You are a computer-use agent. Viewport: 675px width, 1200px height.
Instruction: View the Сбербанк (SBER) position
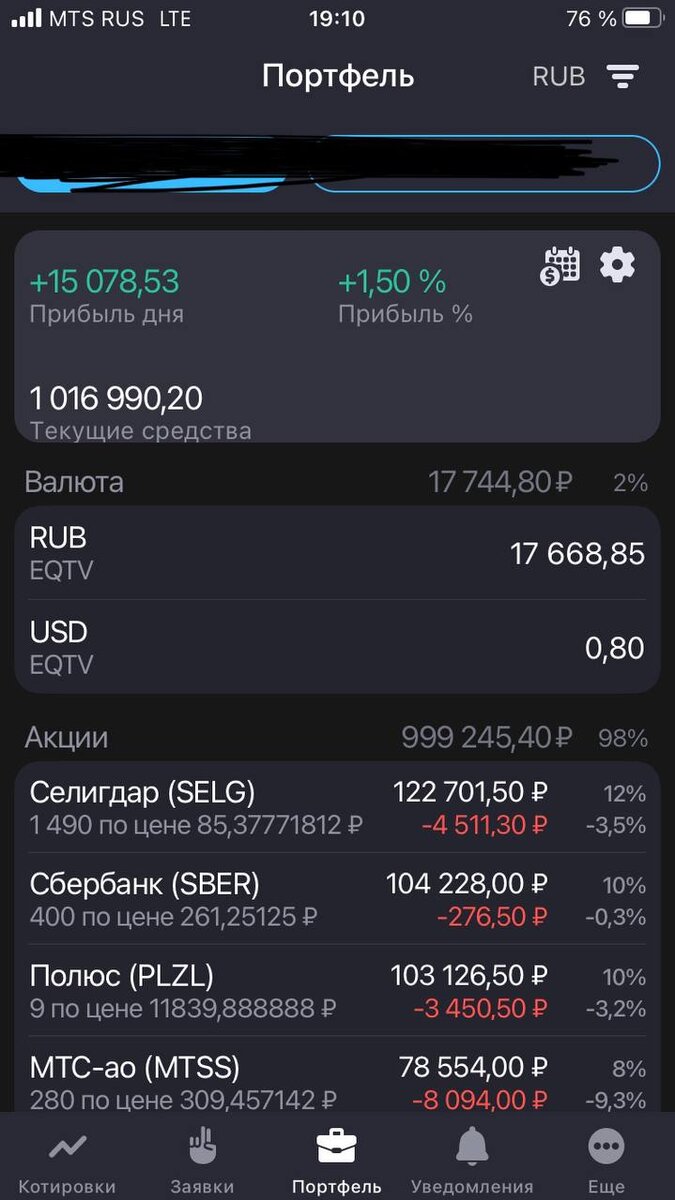click(337, 899)
